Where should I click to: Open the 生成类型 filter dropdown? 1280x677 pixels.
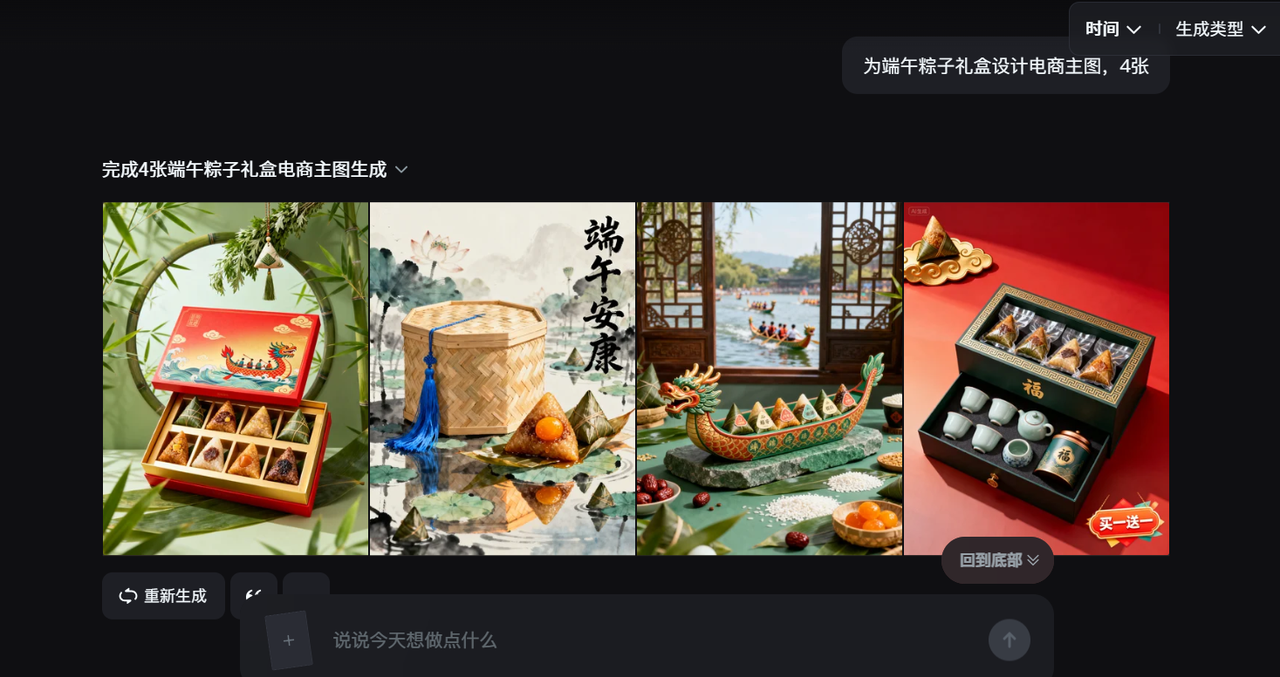pos(1220,29)
